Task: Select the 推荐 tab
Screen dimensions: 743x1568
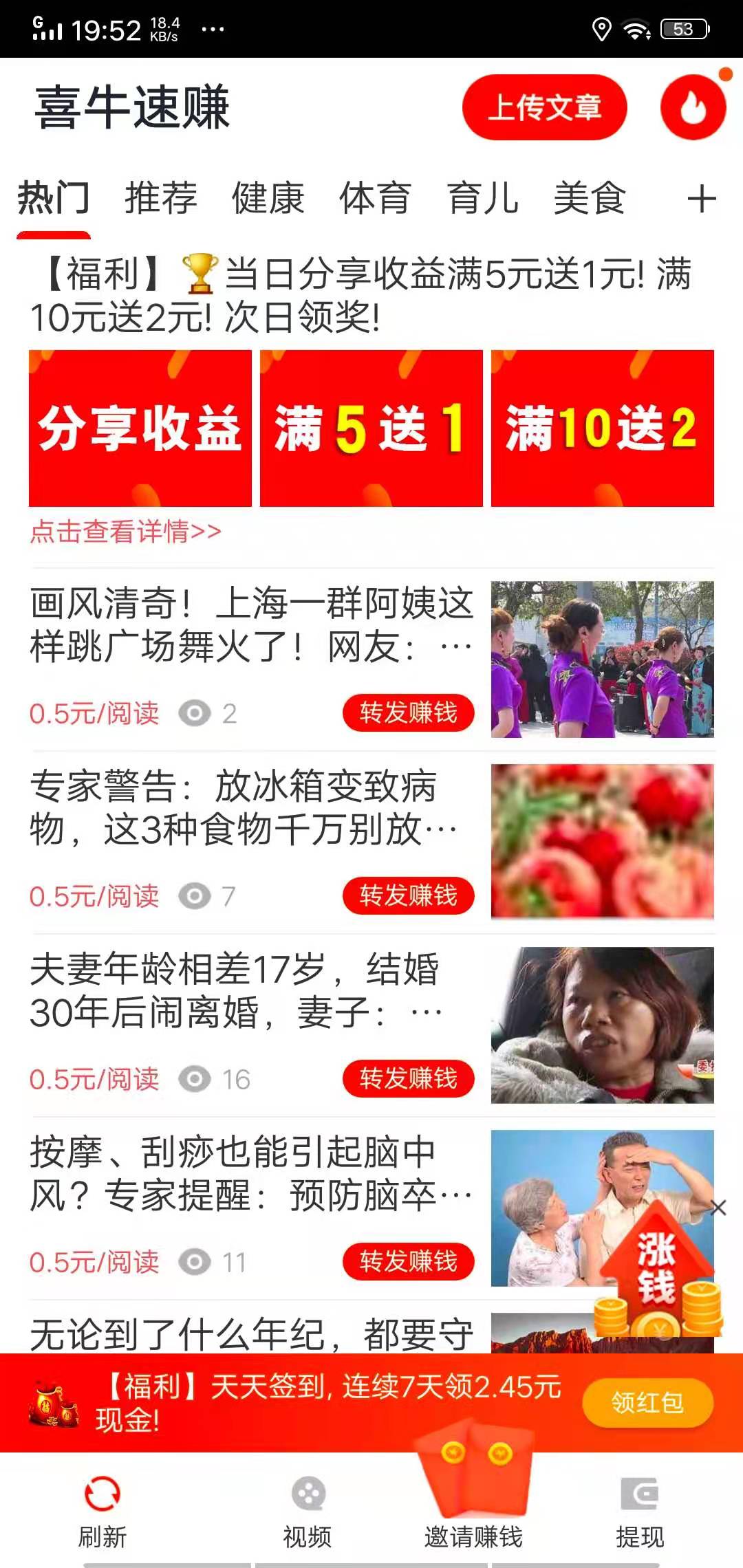Action: coord(160,199)
